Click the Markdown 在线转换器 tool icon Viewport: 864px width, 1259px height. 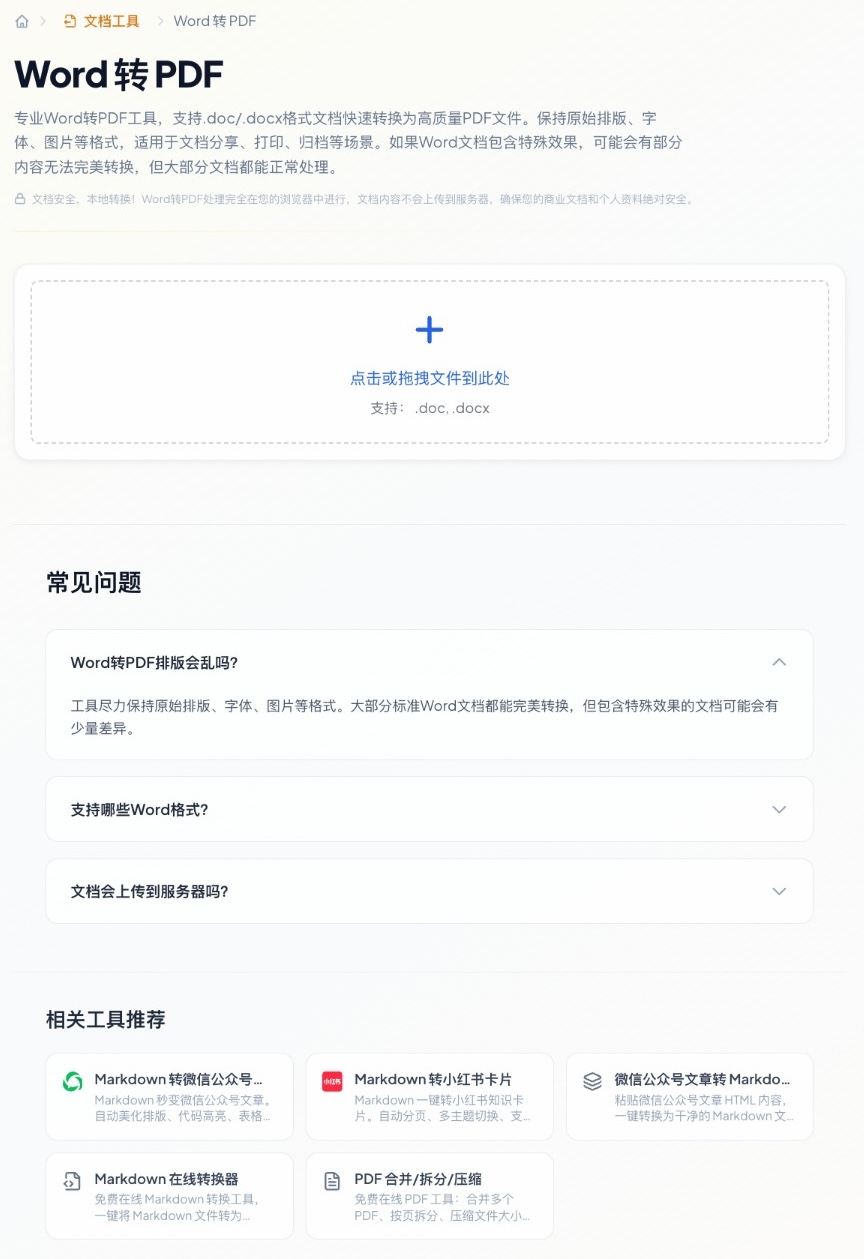[x=71, y=1181]
